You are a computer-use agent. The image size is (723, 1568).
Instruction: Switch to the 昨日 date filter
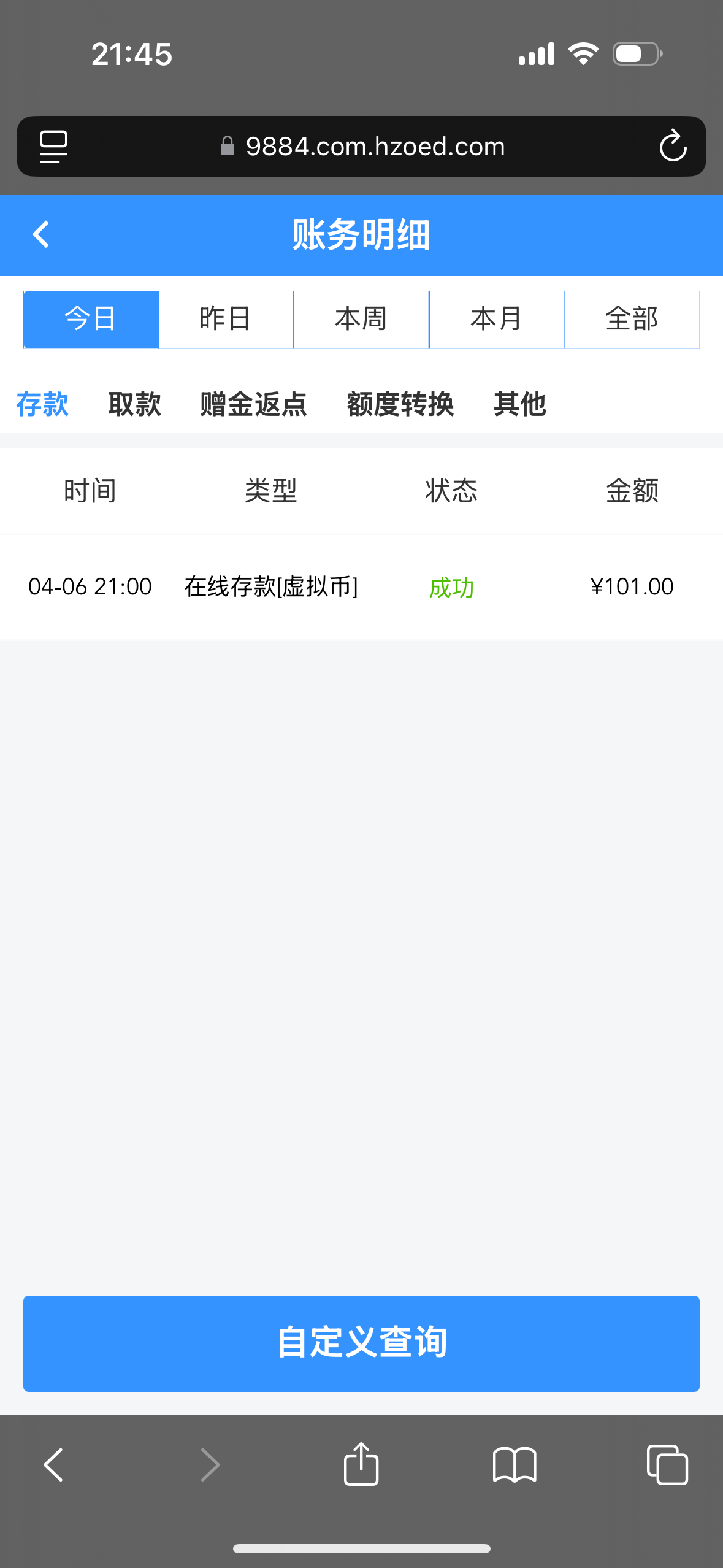226,320
